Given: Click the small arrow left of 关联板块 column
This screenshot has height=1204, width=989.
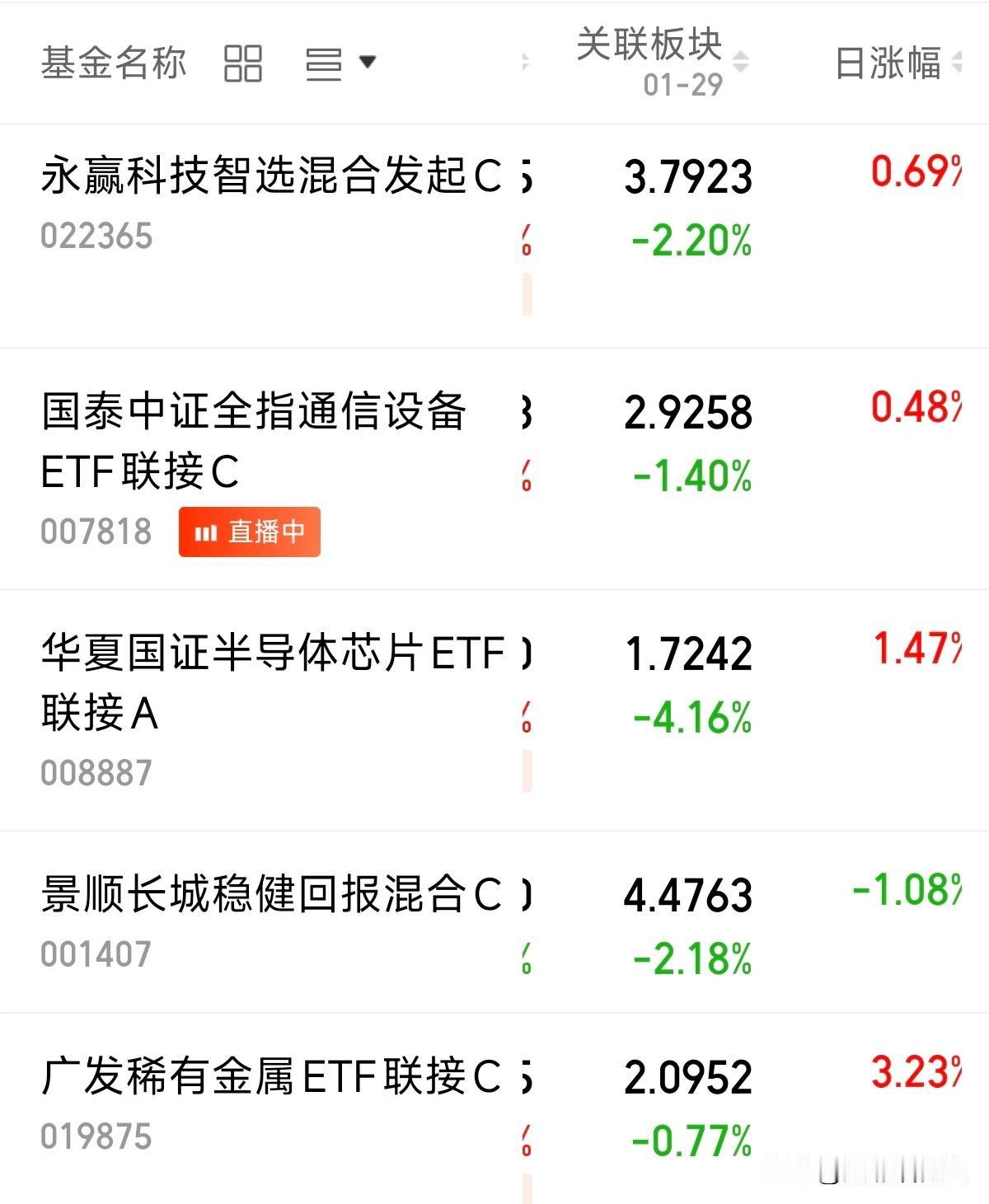Looking at the screenshot, I should 525,61.
